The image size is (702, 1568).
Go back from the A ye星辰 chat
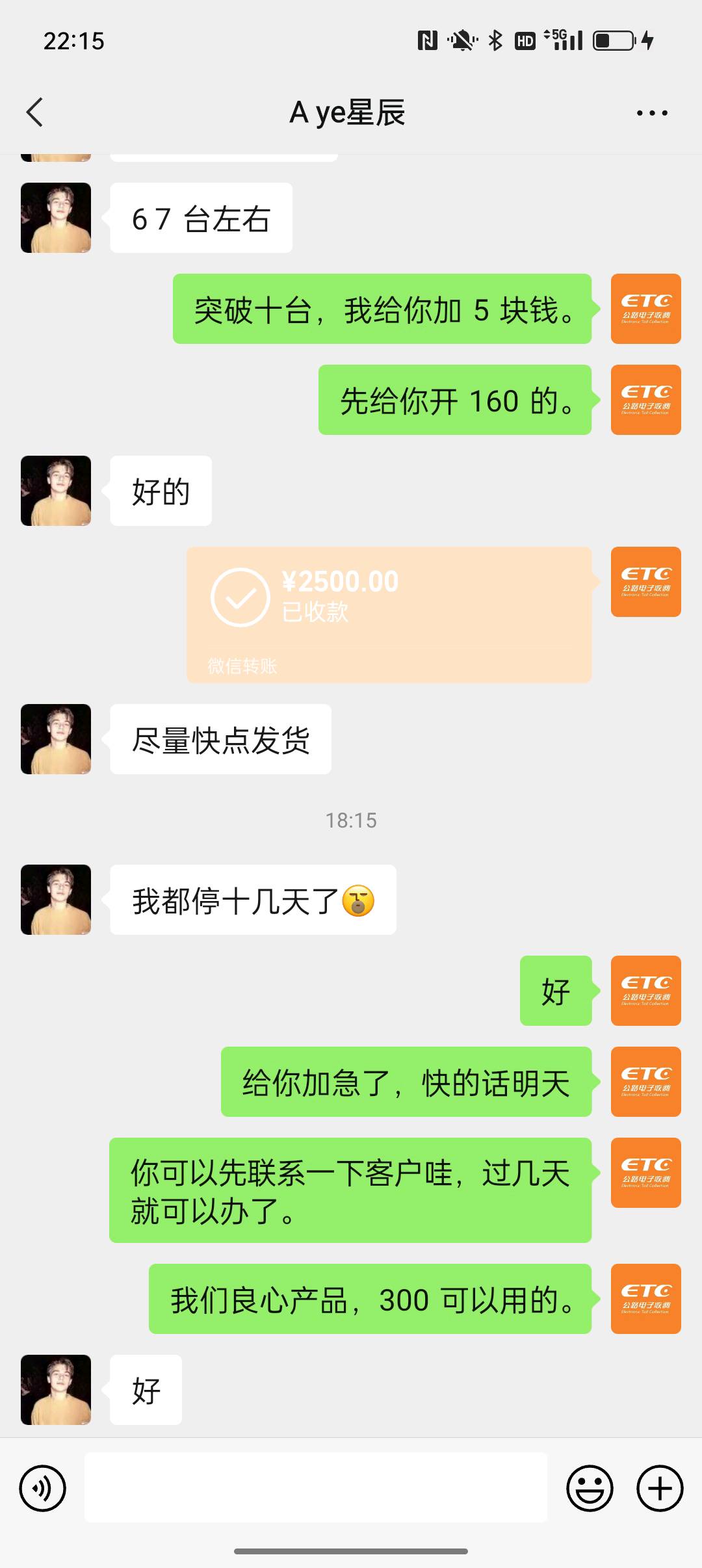tap(35, 112)
